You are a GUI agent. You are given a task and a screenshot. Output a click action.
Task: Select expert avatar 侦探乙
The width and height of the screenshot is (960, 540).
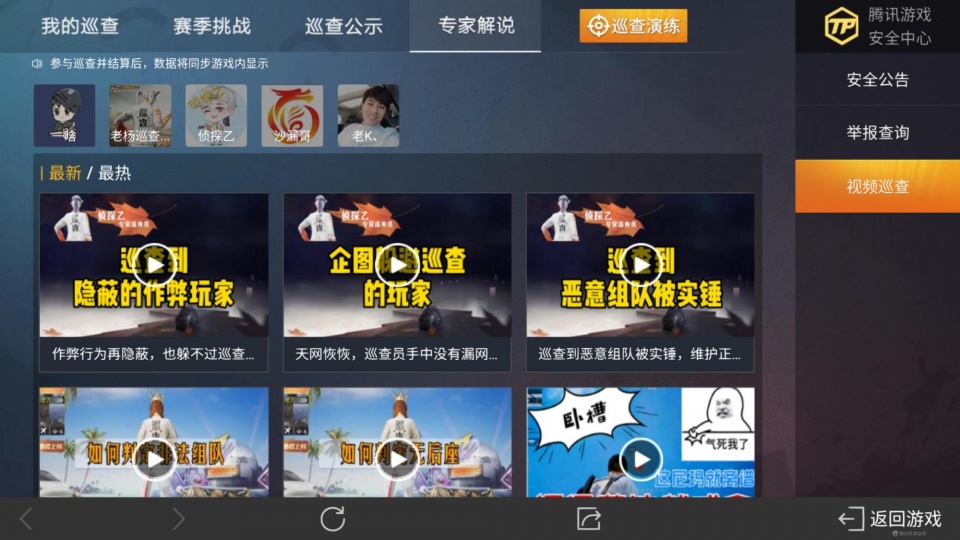pos(216,115)
